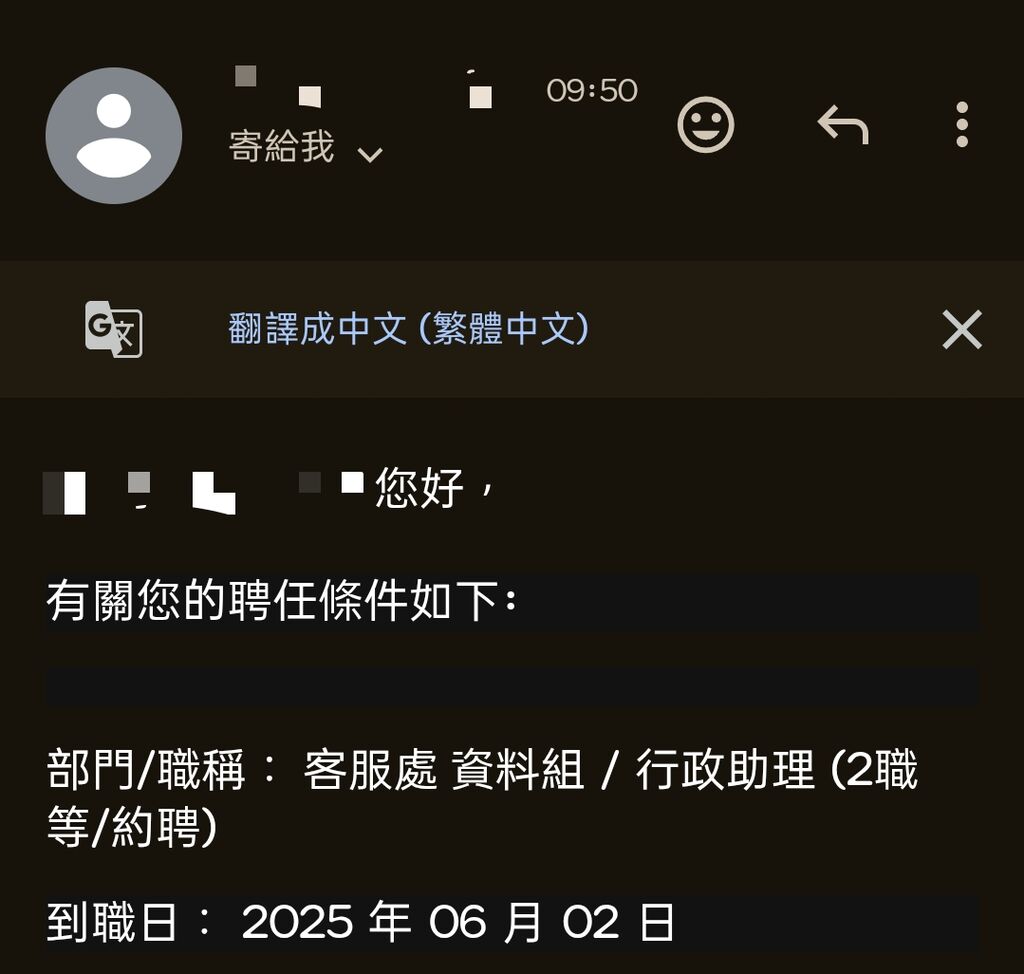Dismiss the translation banner
This screenshot has height=974, width=1024.
point(962,329)
